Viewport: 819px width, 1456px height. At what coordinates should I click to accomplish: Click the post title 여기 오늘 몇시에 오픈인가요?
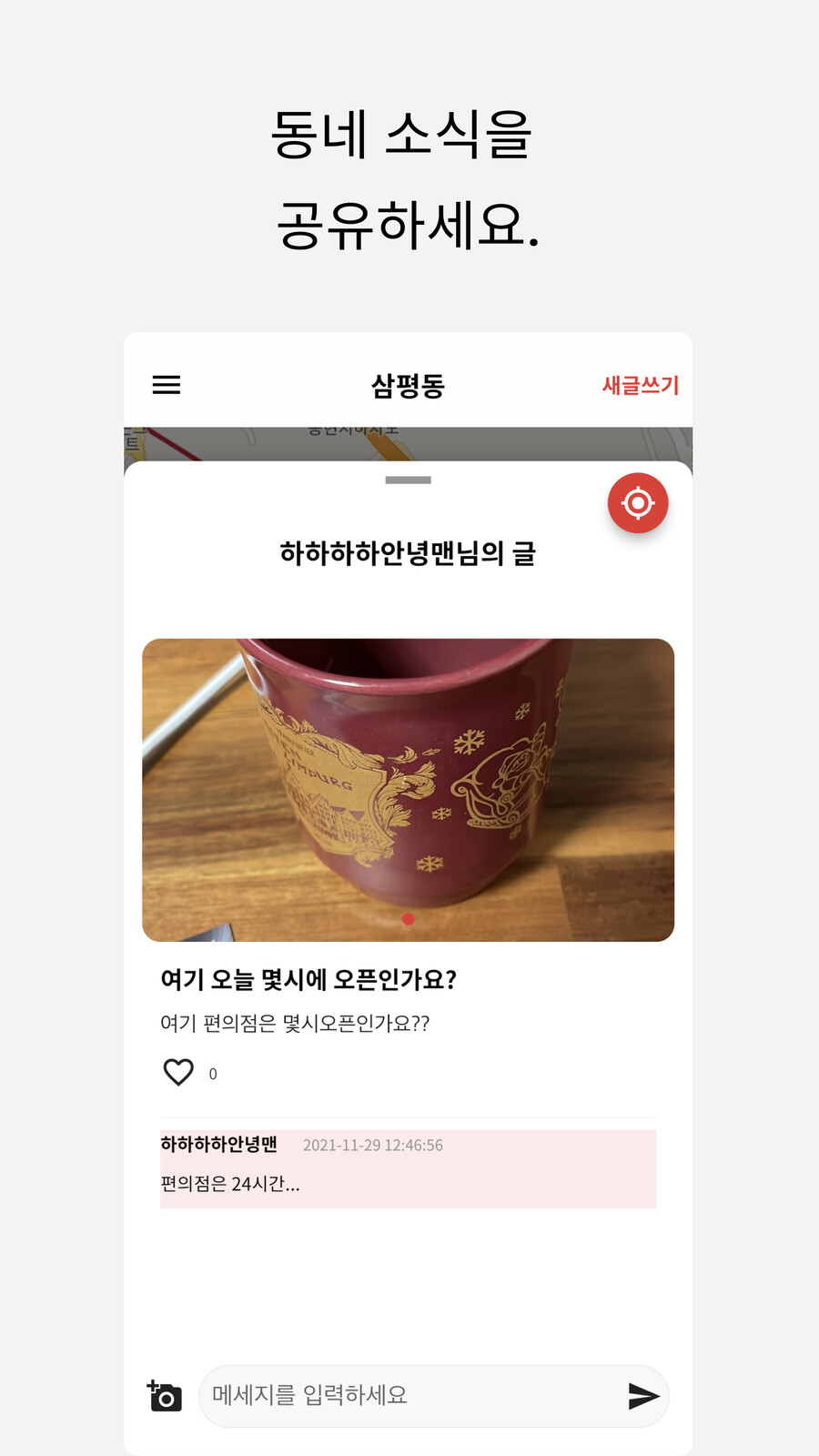pyautogui.click(x=310, y=980)
